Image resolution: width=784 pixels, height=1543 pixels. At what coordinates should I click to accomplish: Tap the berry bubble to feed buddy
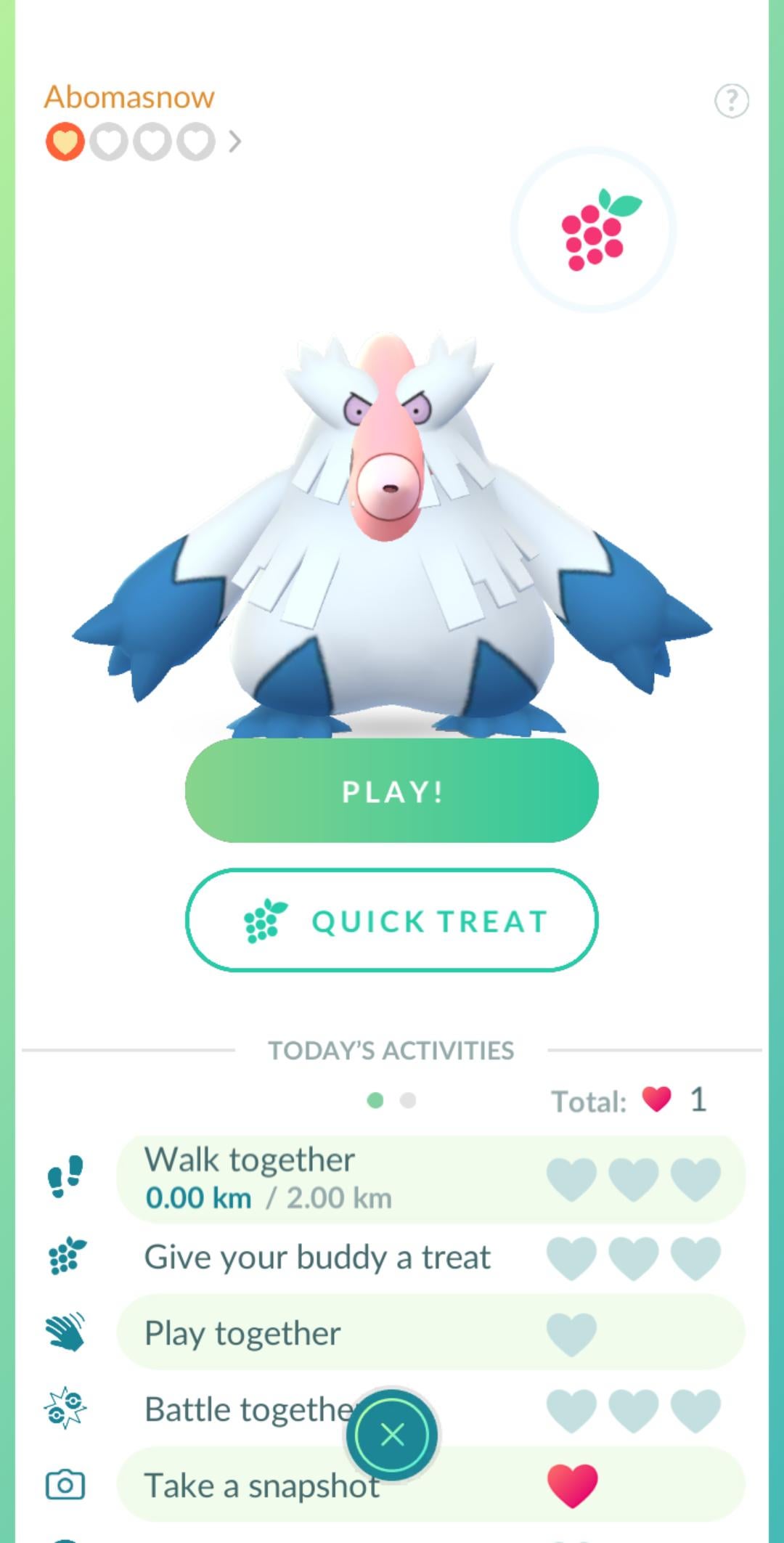[x=594, y=229]
